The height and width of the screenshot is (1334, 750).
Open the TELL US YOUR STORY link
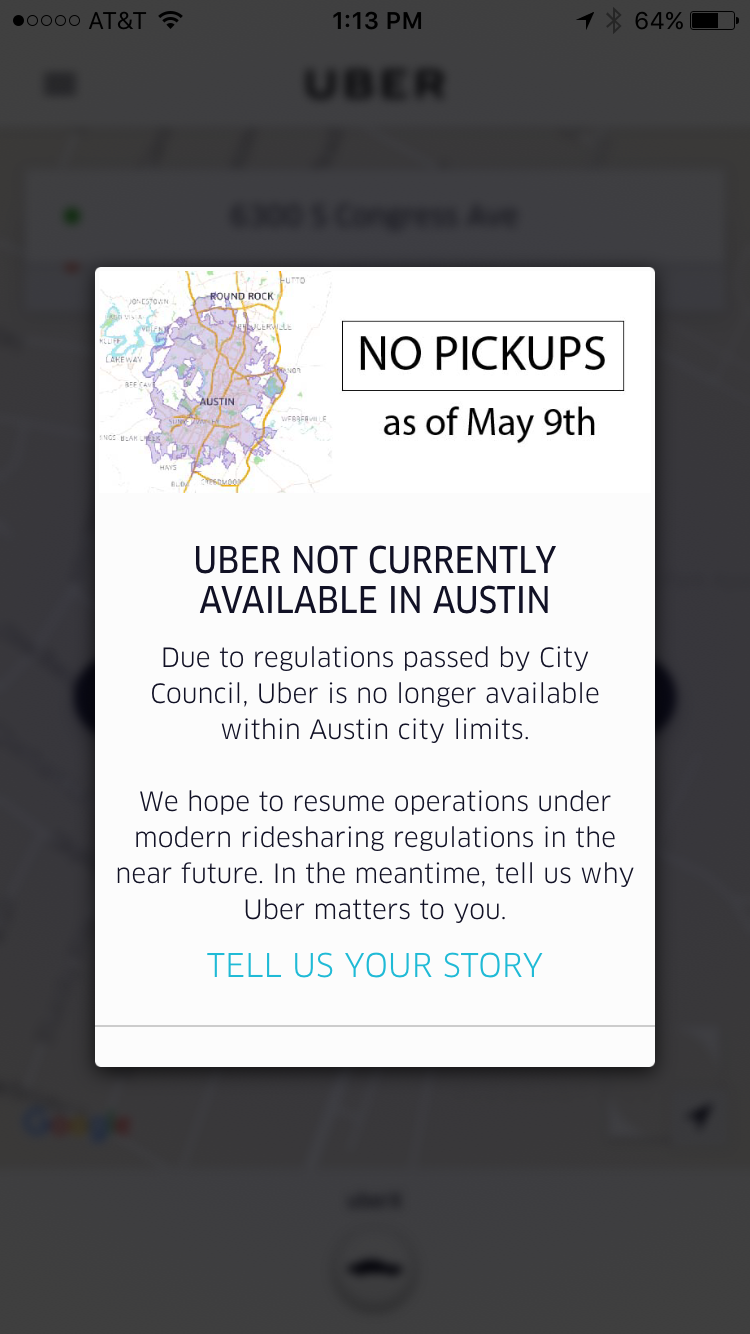[x=374, y=965]
